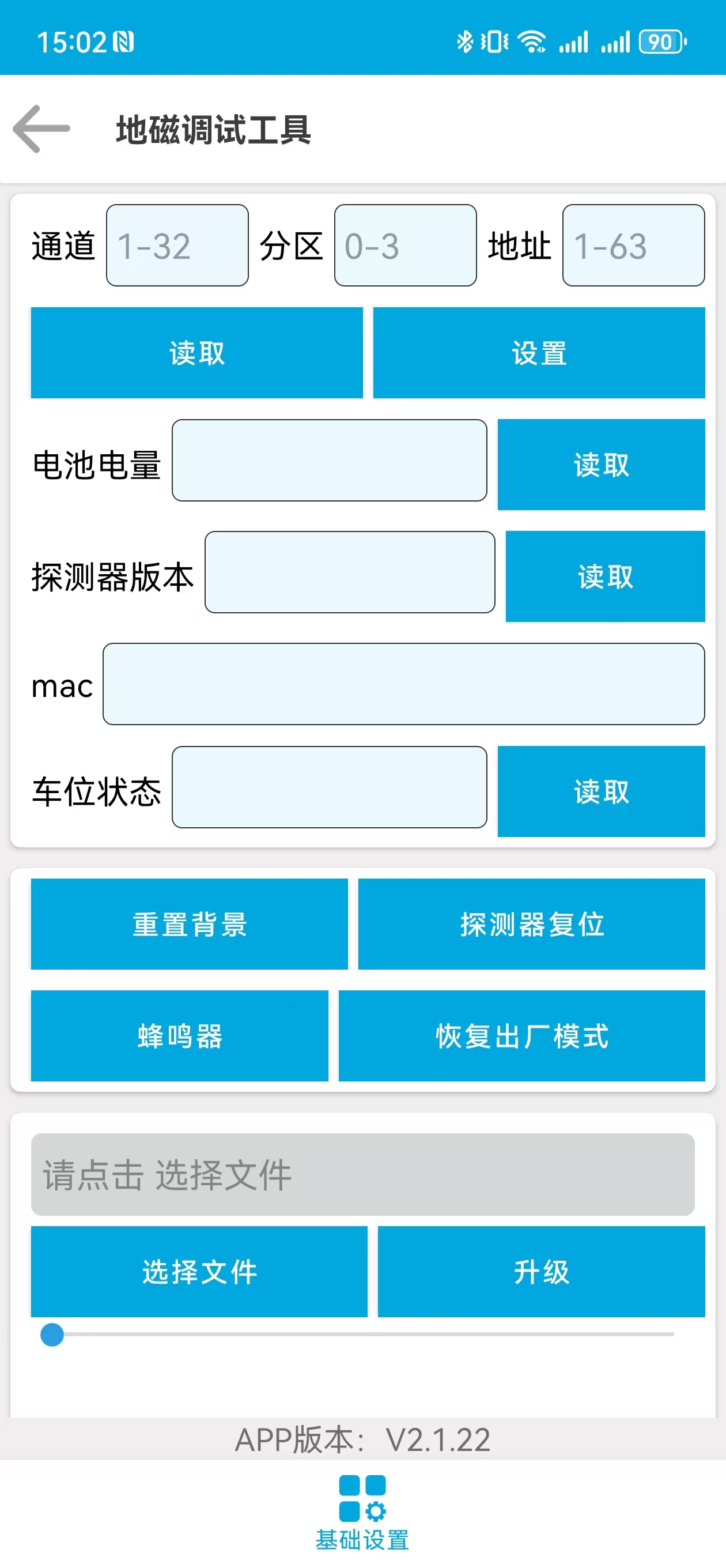Viewport: 726px width, 1568px height.
Task: Read 车位状态 with its 读取 button
Action: [x=601, y=791]
